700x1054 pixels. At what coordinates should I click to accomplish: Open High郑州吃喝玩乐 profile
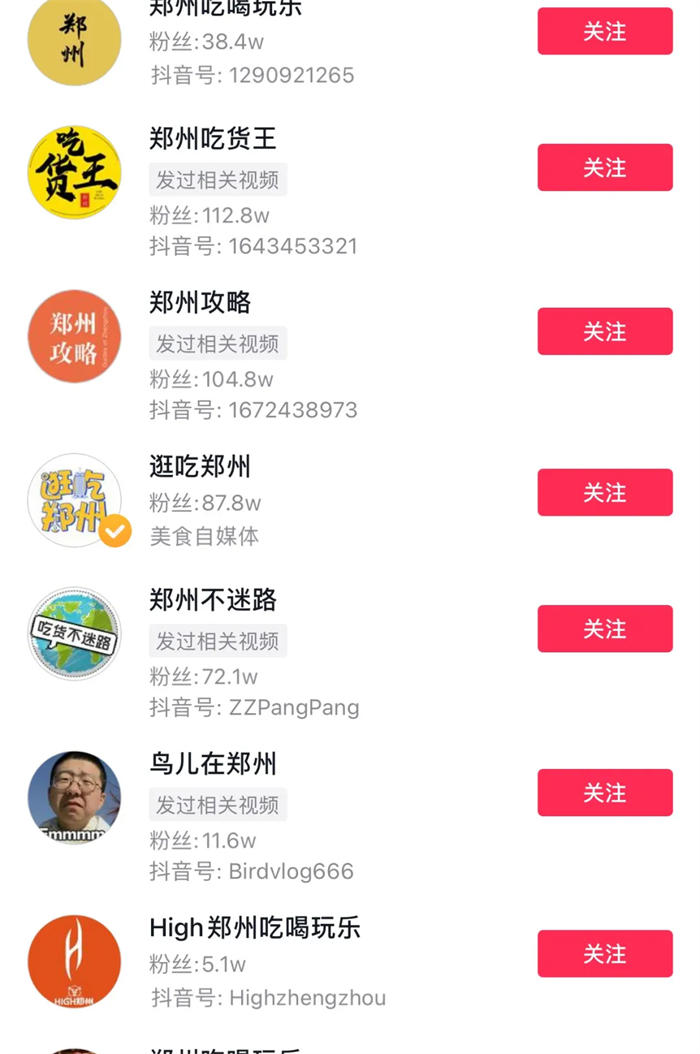click(254, 928)
